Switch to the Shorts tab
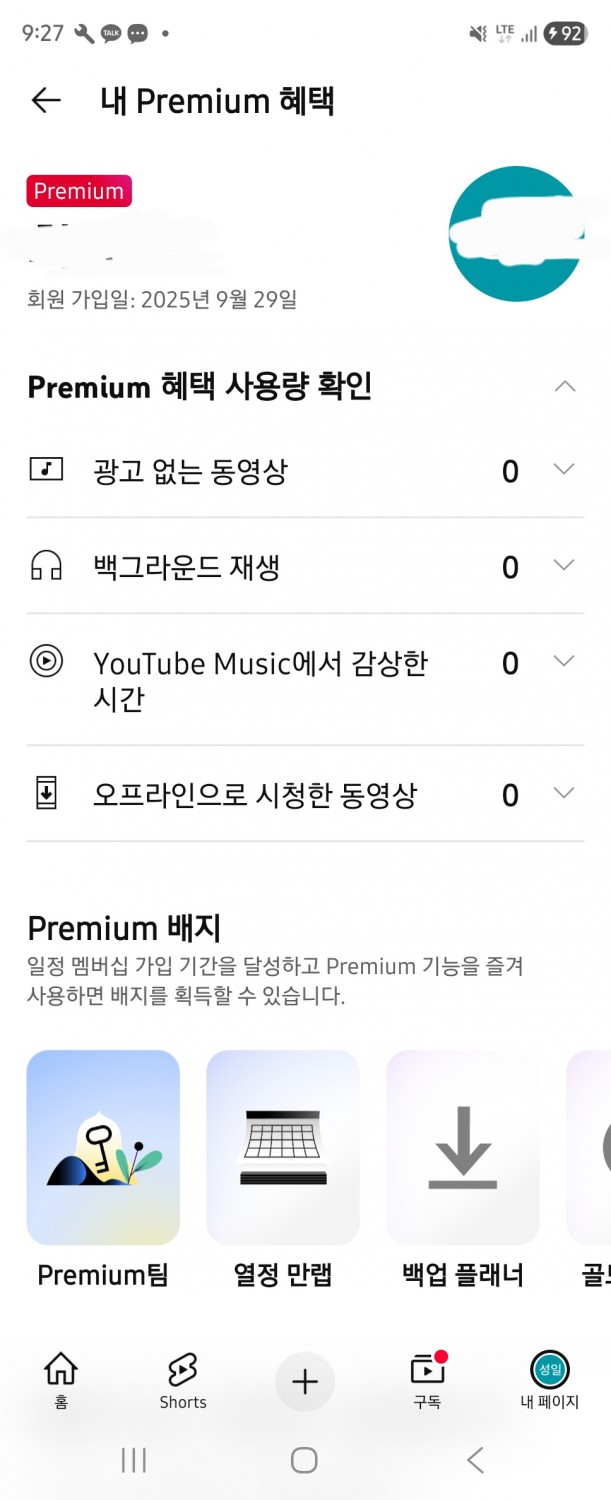This screenshot has height=1500, width=611. pyautogui.click(x=183, y=1382)
